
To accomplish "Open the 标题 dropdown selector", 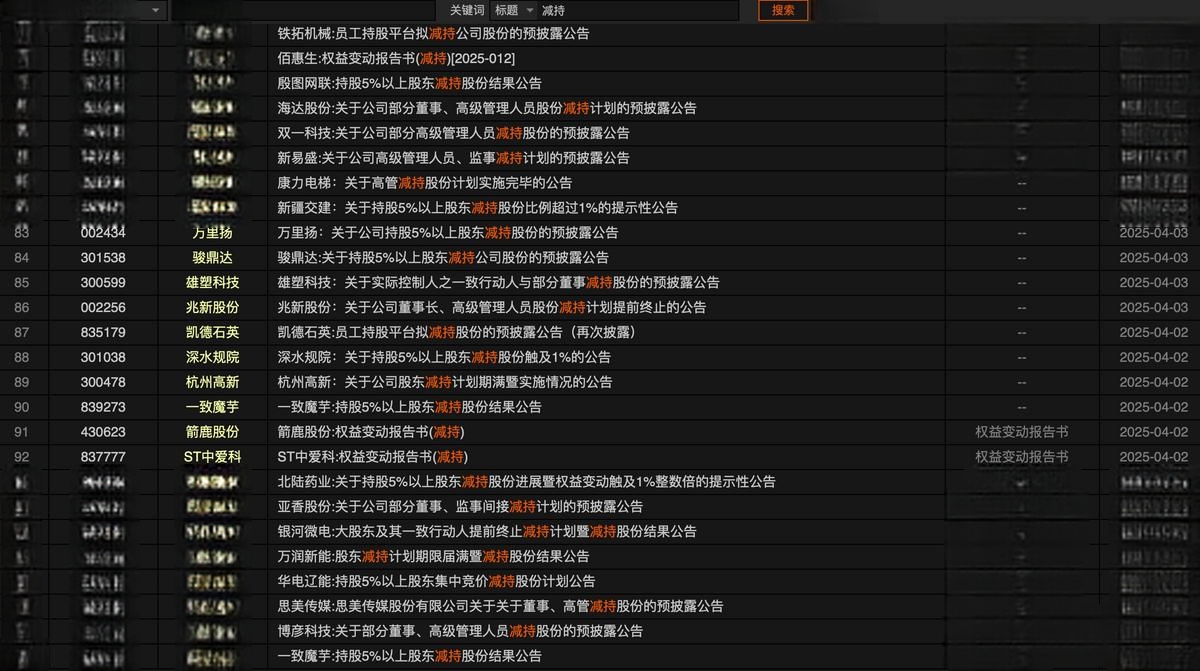I will [513, 10].
